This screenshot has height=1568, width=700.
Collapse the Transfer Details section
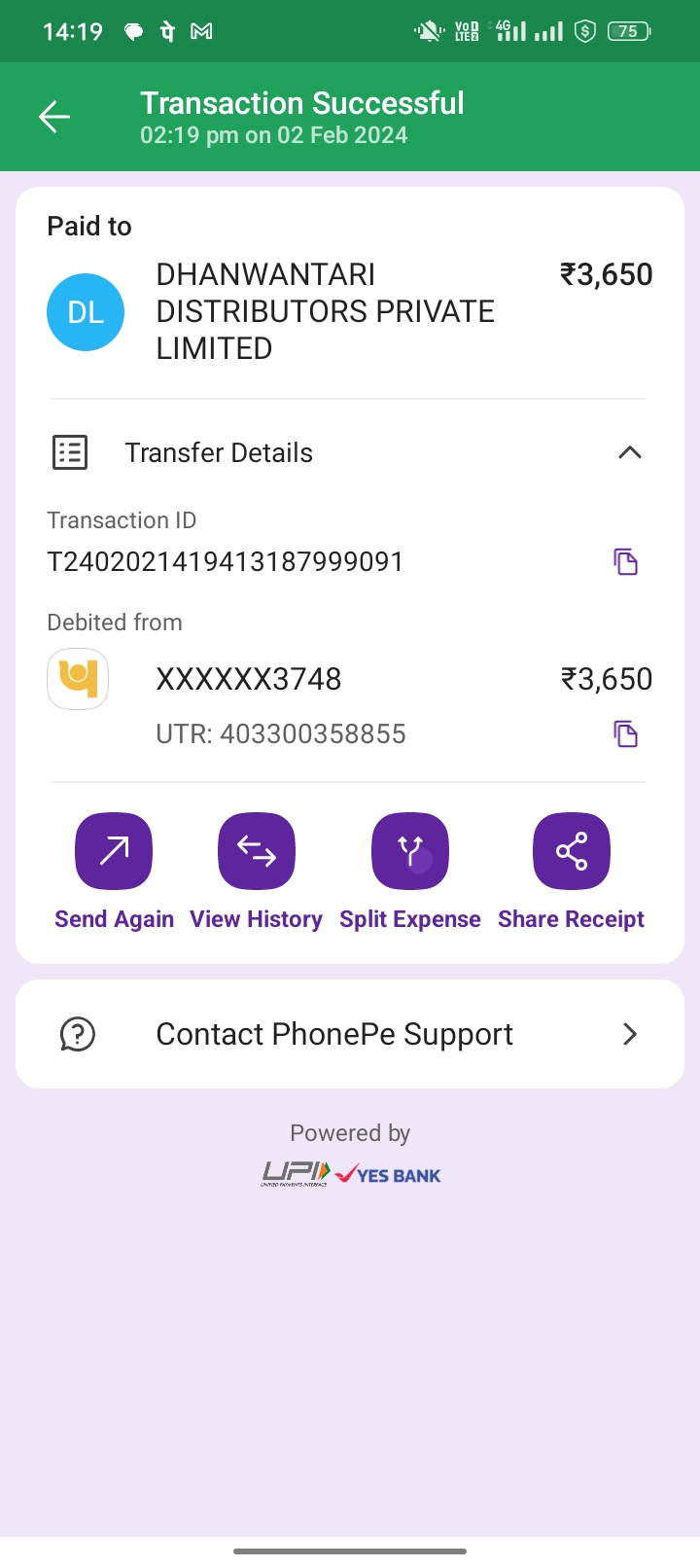pyautogui.click(x=630, y=452)
